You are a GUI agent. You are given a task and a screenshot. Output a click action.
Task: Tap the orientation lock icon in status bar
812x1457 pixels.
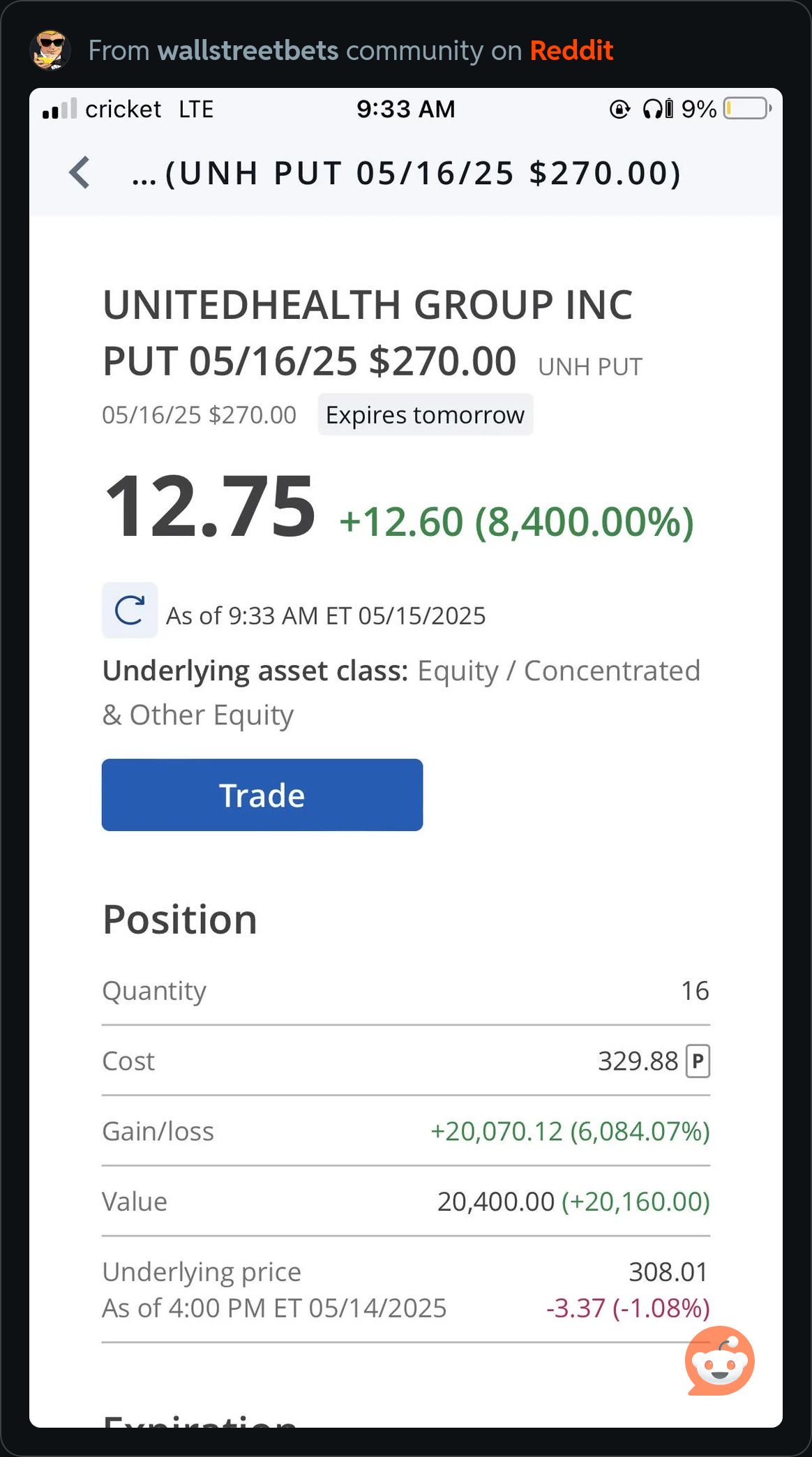coord(619,109)
